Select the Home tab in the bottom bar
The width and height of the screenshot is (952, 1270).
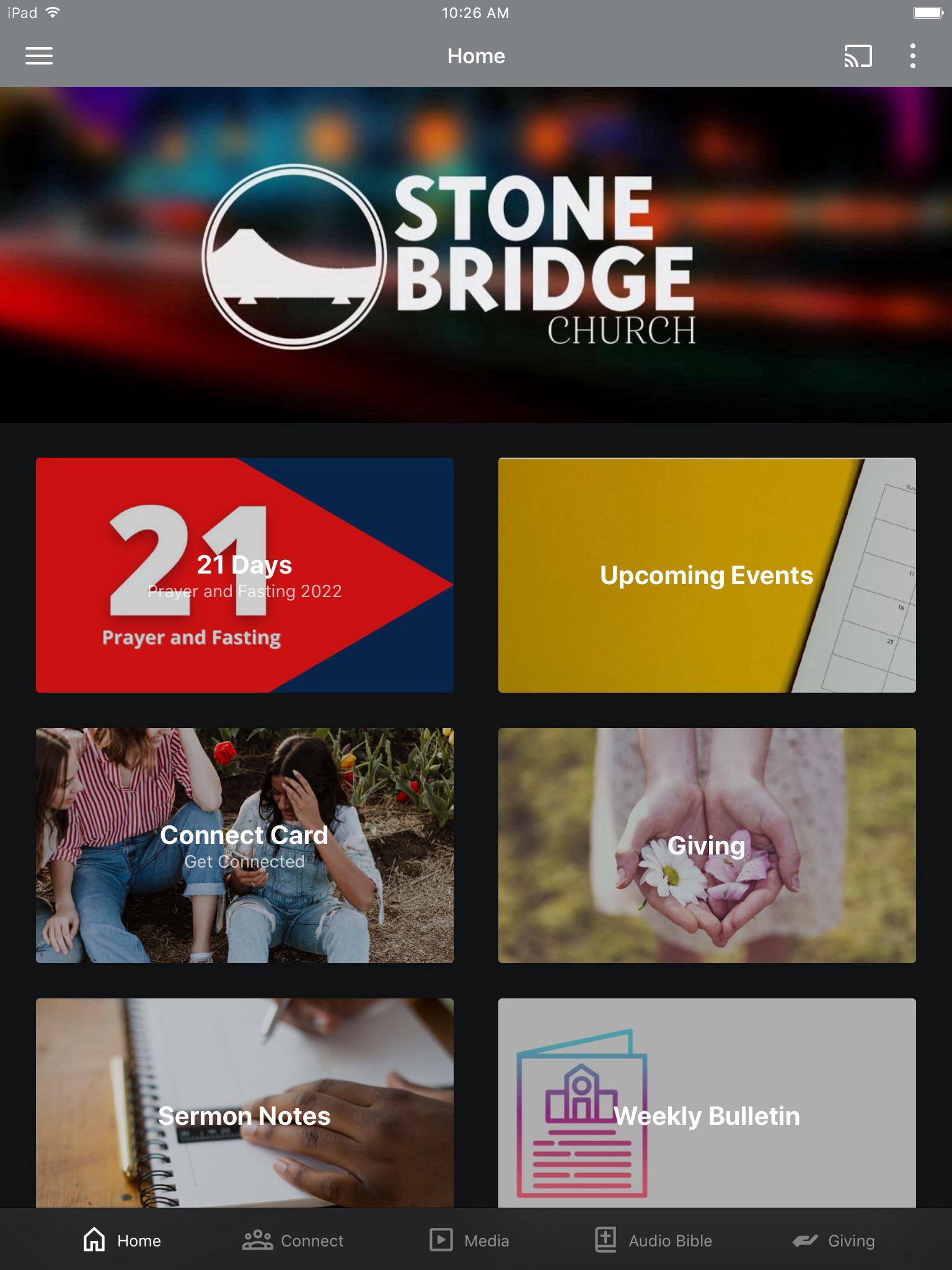tap(122, 1240)
